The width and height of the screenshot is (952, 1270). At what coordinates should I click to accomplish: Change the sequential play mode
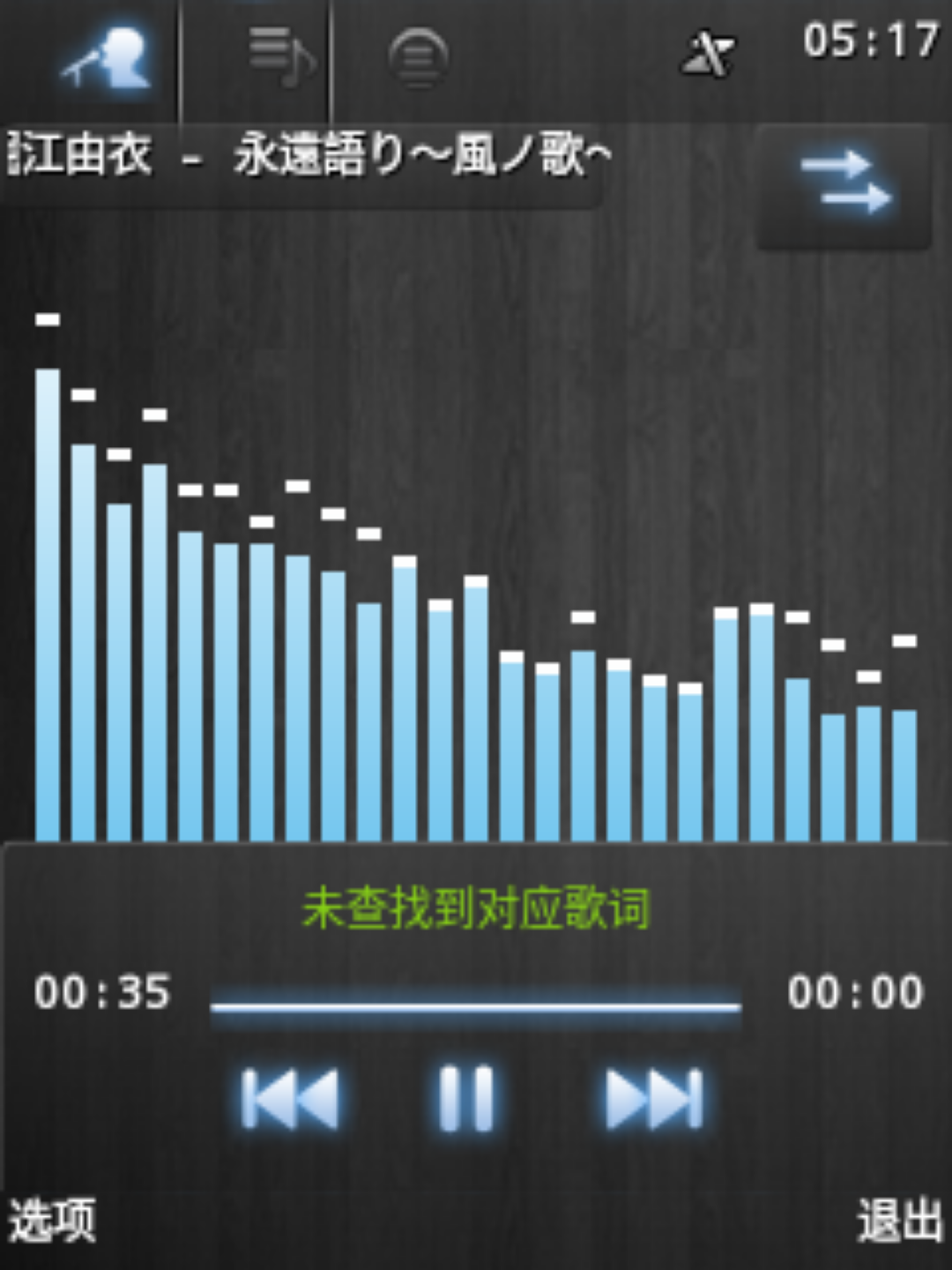[844, 186]
